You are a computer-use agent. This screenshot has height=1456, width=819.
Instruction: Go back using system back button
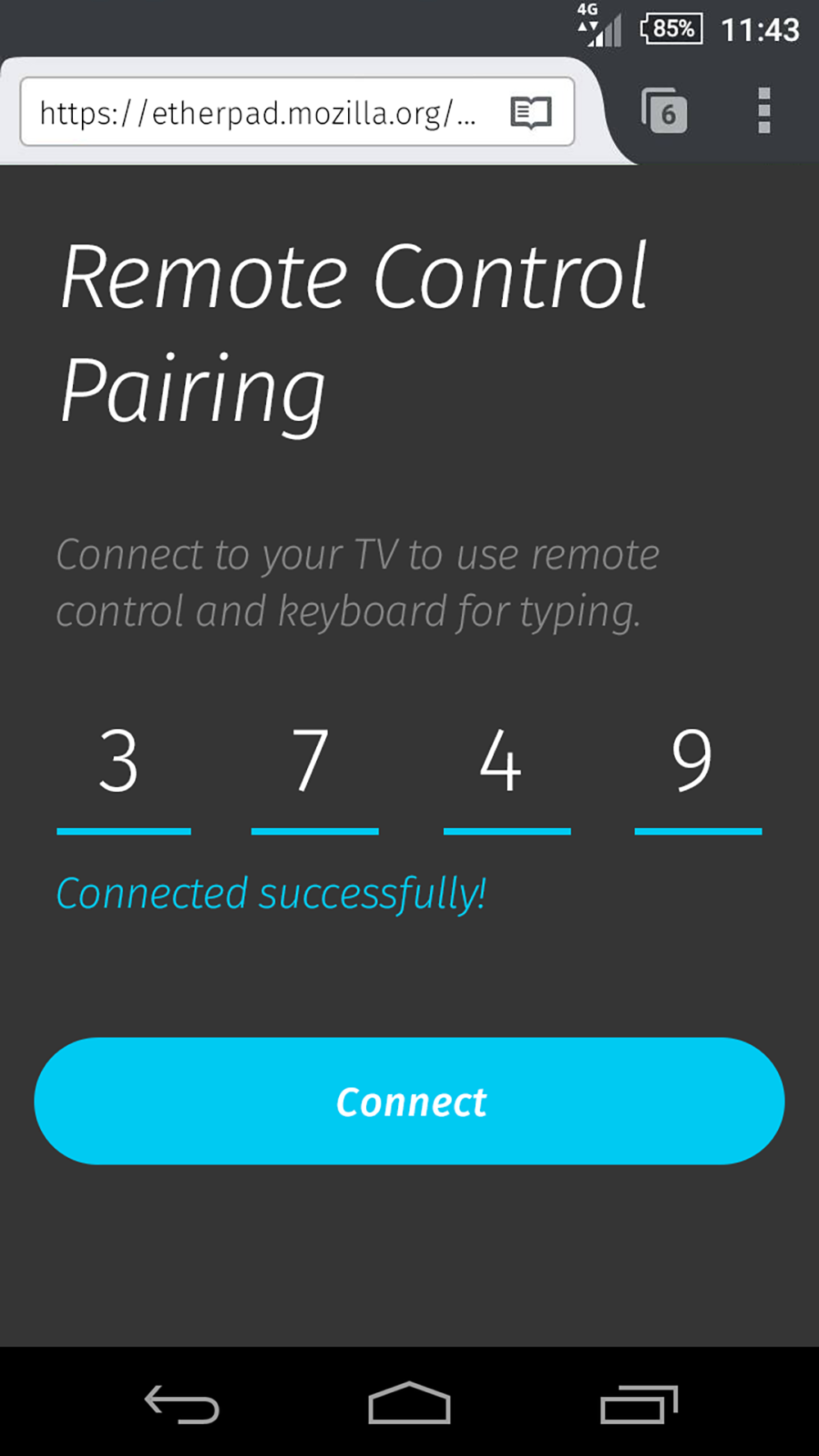click(182, 1404)
